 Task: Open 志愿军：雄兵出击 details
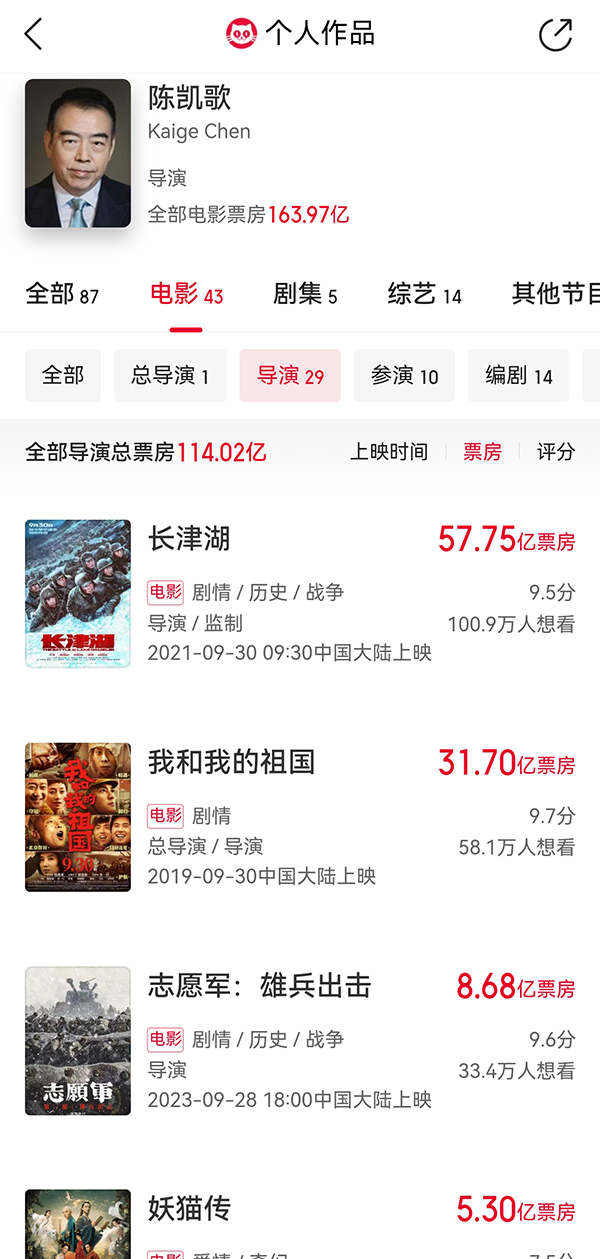coord(300,1041)
